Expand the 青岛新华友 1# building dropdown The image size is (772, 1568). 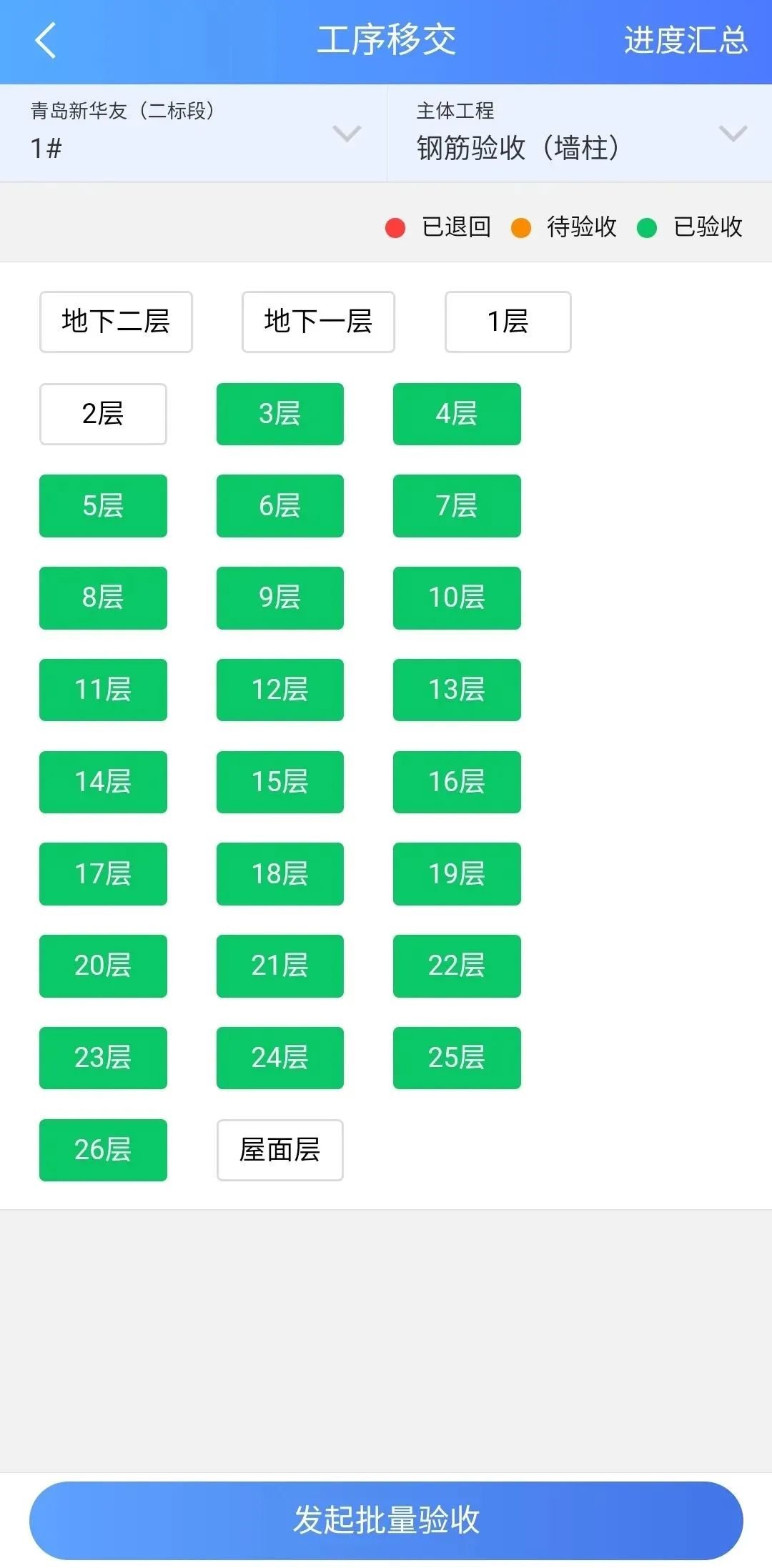193,133
